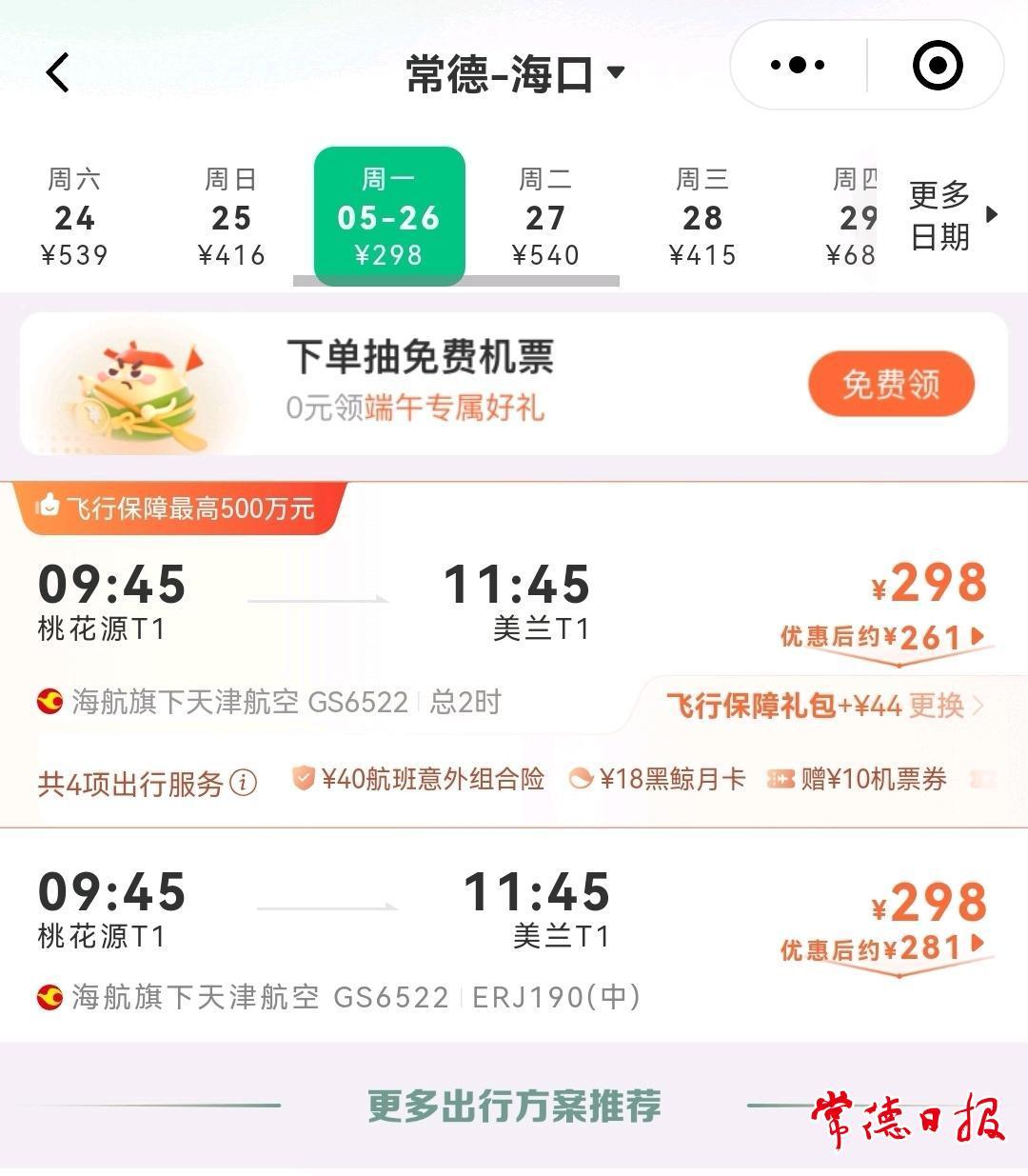This screenshot has width=1028, height=1176.
Task: Choose Thursday 29 date
Action: (x=853, y=217)
